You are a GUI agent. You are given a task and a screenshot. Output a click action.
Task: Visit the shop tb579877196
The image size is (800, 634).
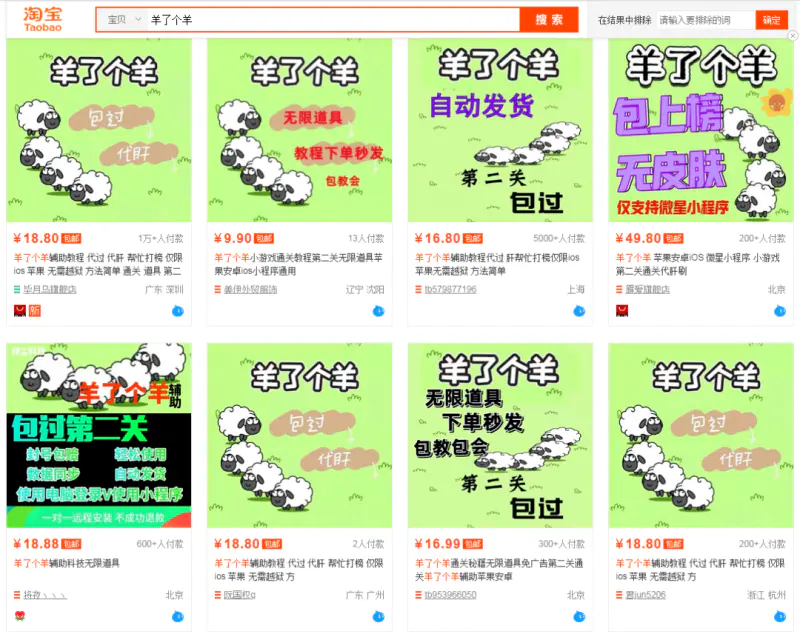(x=450, y=290)
